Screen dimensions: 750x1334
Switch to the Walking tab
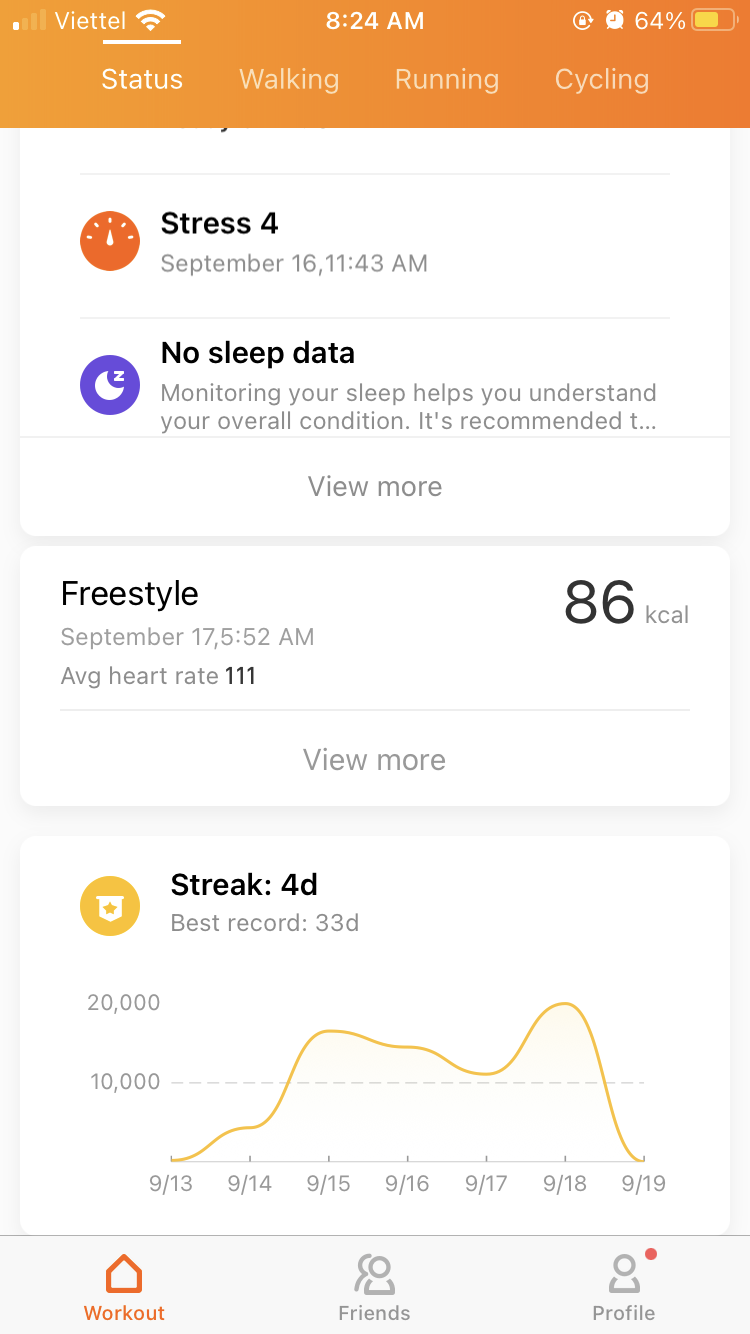tap(289, 80)
